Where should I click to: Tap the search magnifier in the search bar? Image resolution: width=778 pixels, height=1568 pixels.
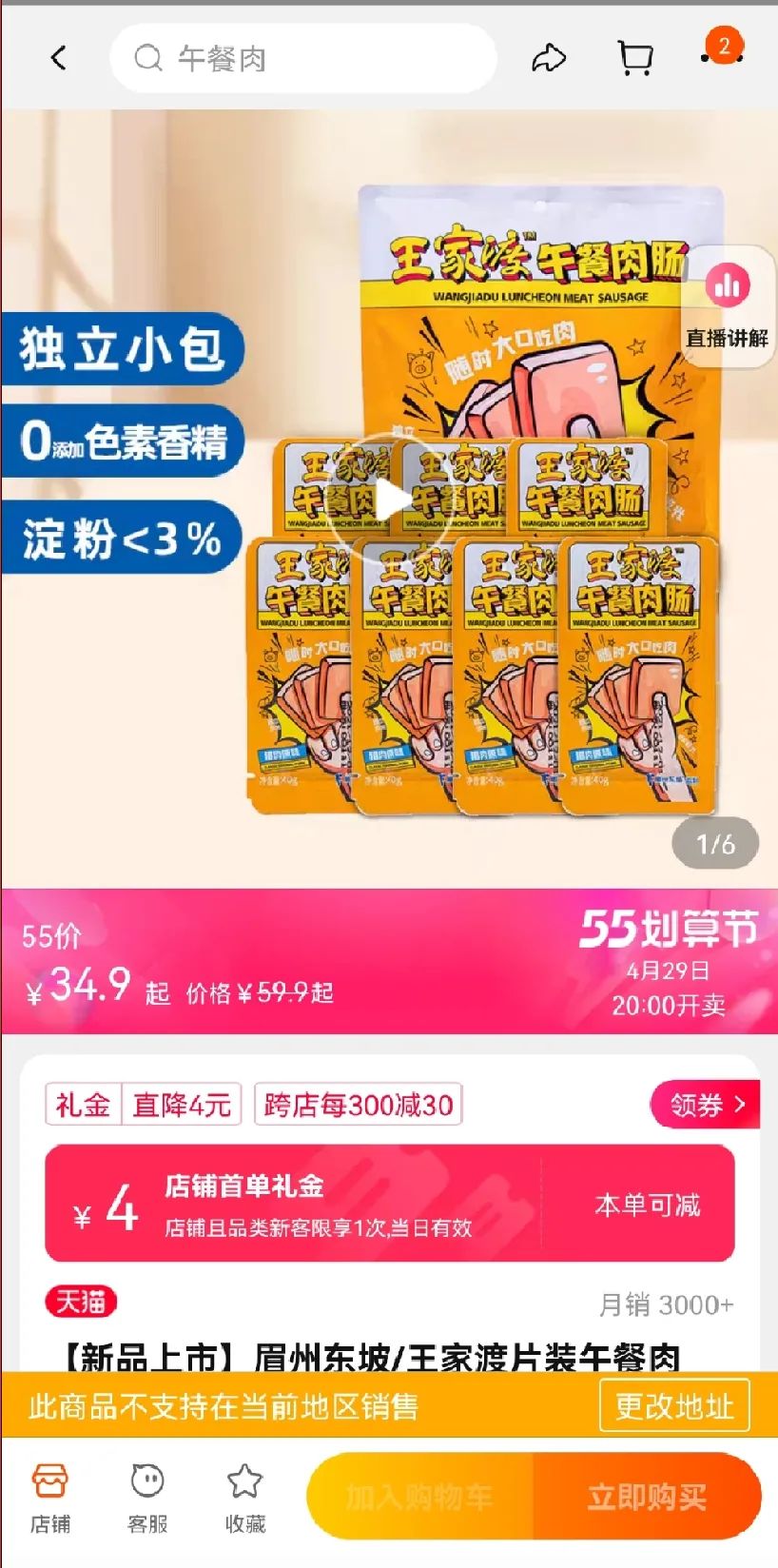click(x=146, y=59)
